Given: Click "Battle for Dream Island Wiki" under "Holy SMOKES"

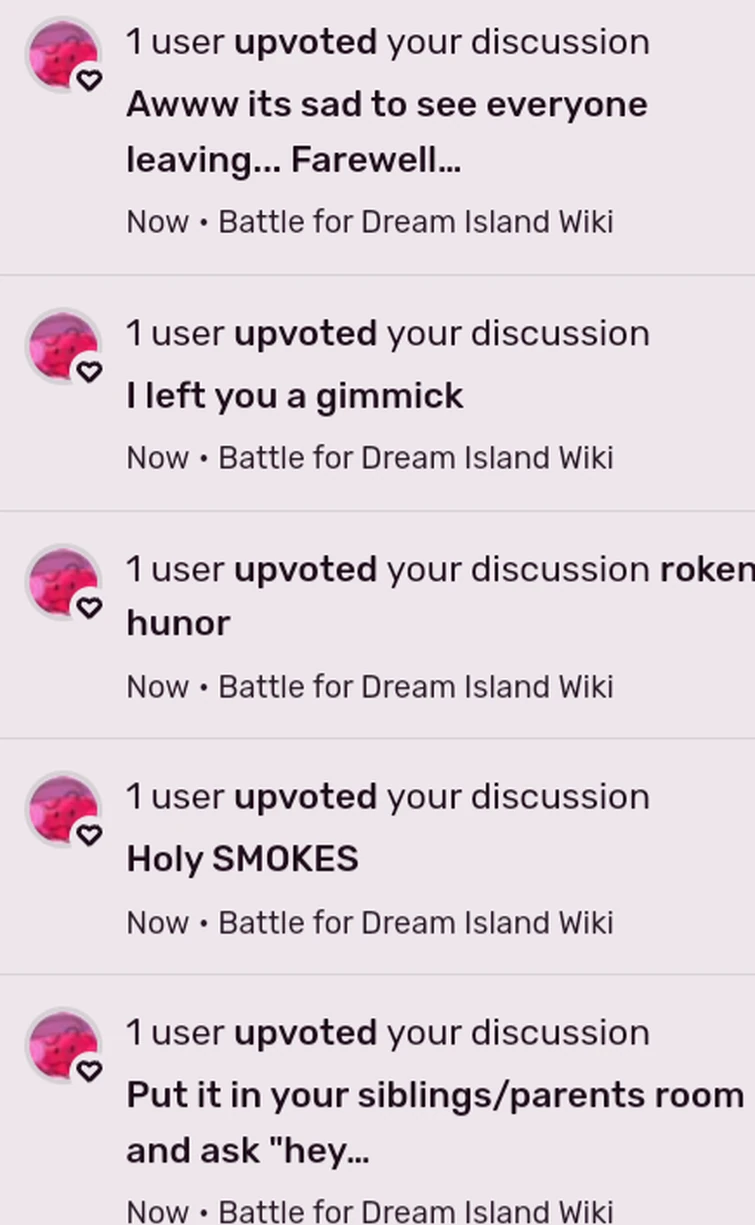Looking at the screenshot, I should (x=416, y=922).
